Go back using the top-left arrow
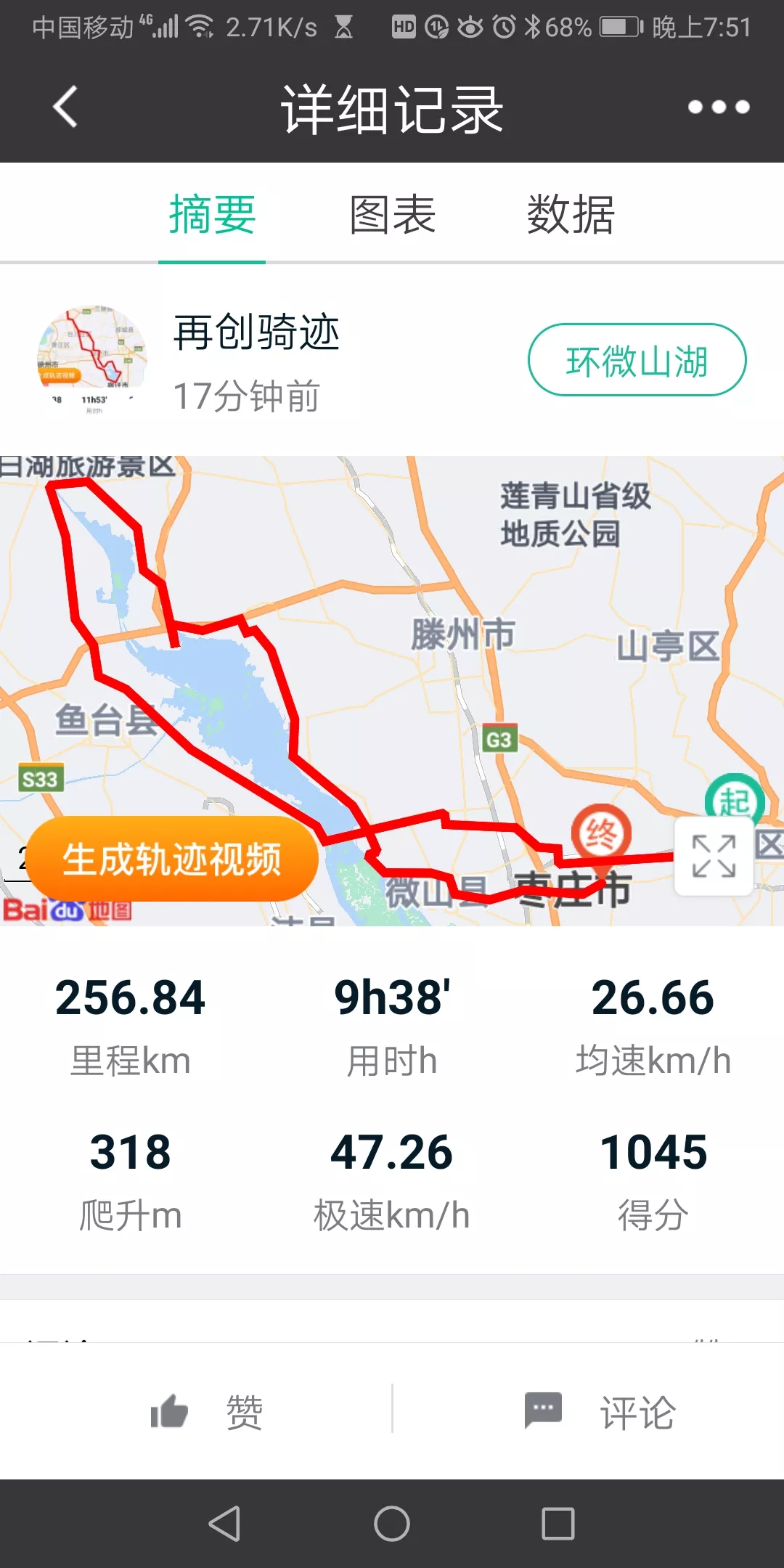Viewport: 784px width, 1568px height. point(65,107)
